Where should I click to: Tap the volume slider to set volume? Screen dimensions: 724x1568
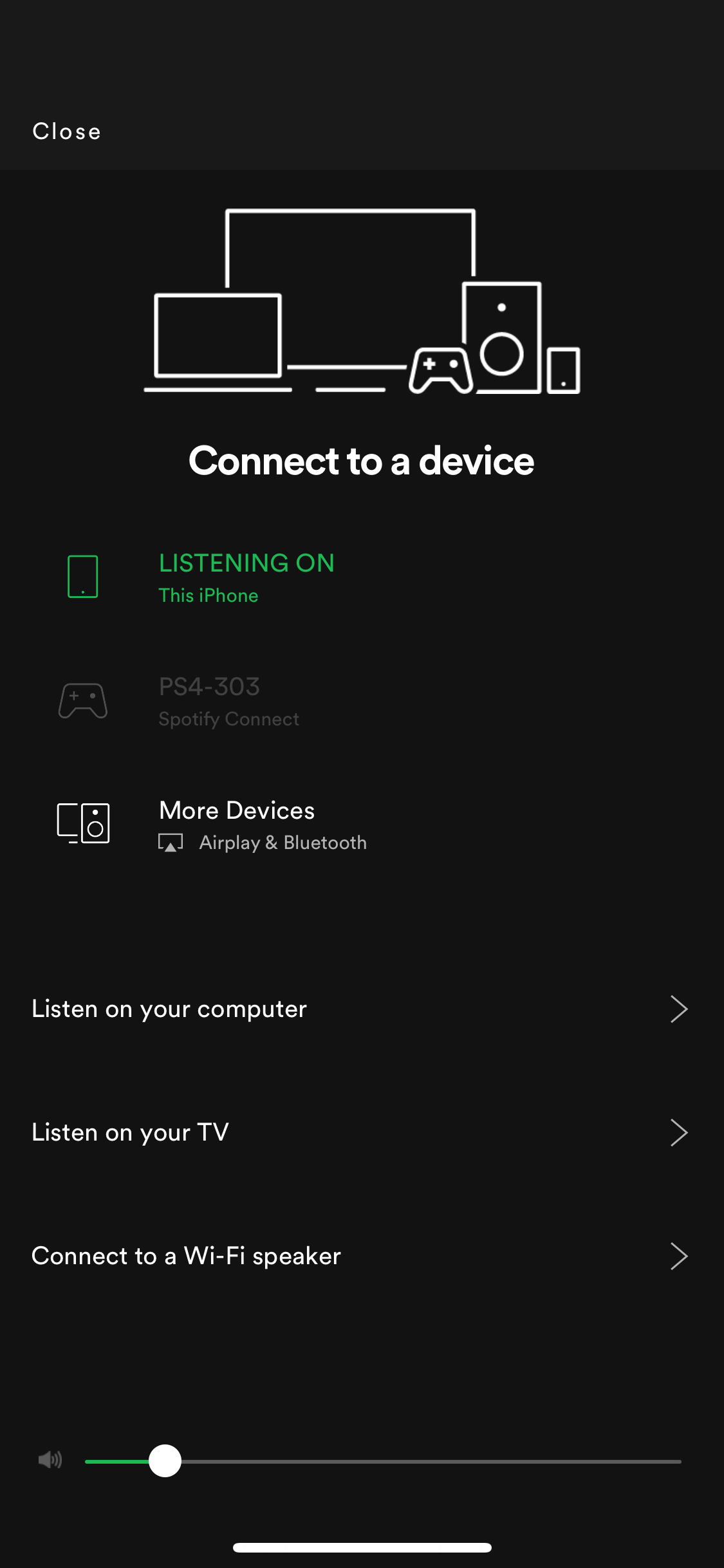(x=384, y=1461)
